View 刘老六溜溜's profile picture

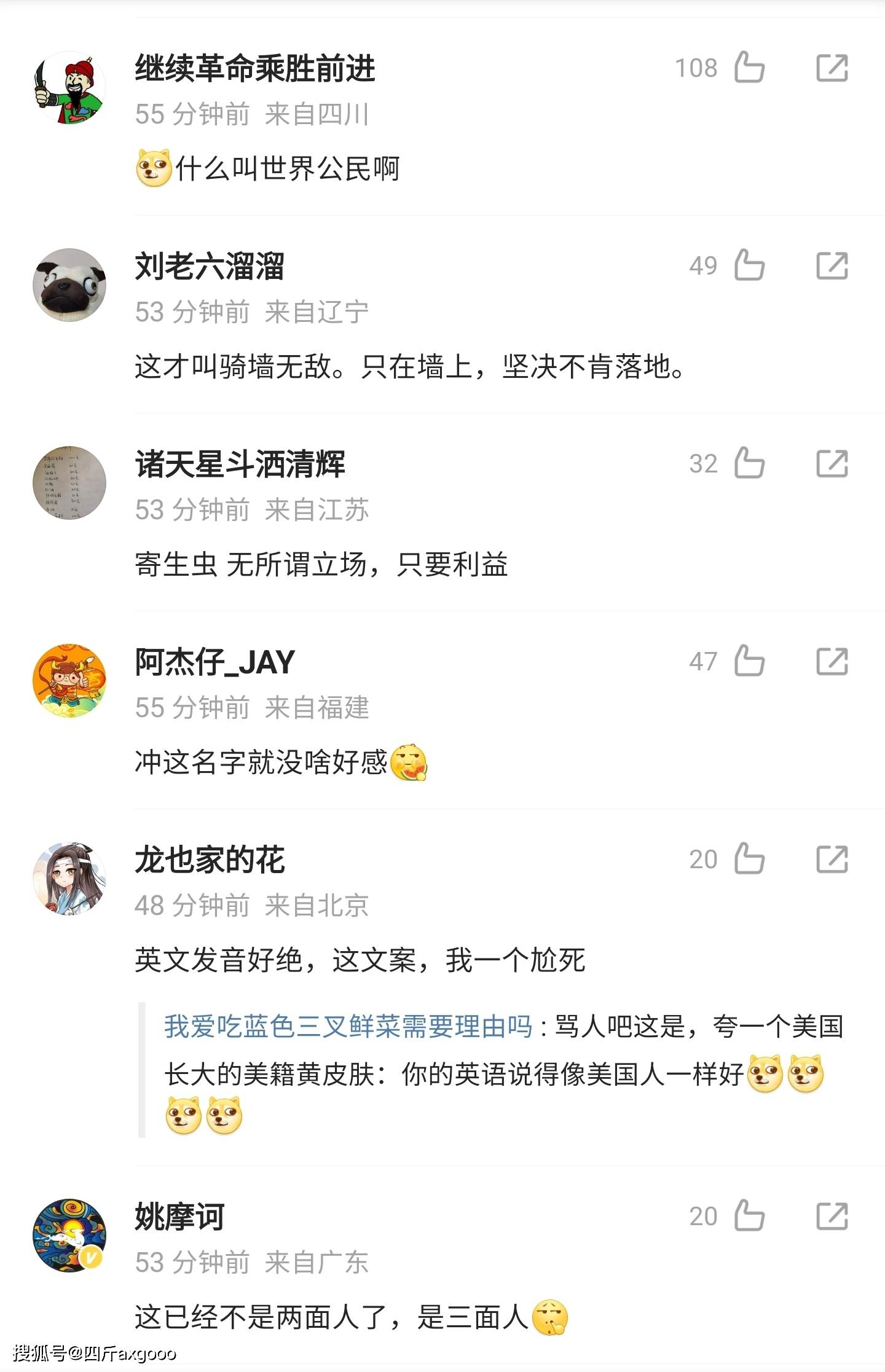[69, 285]
